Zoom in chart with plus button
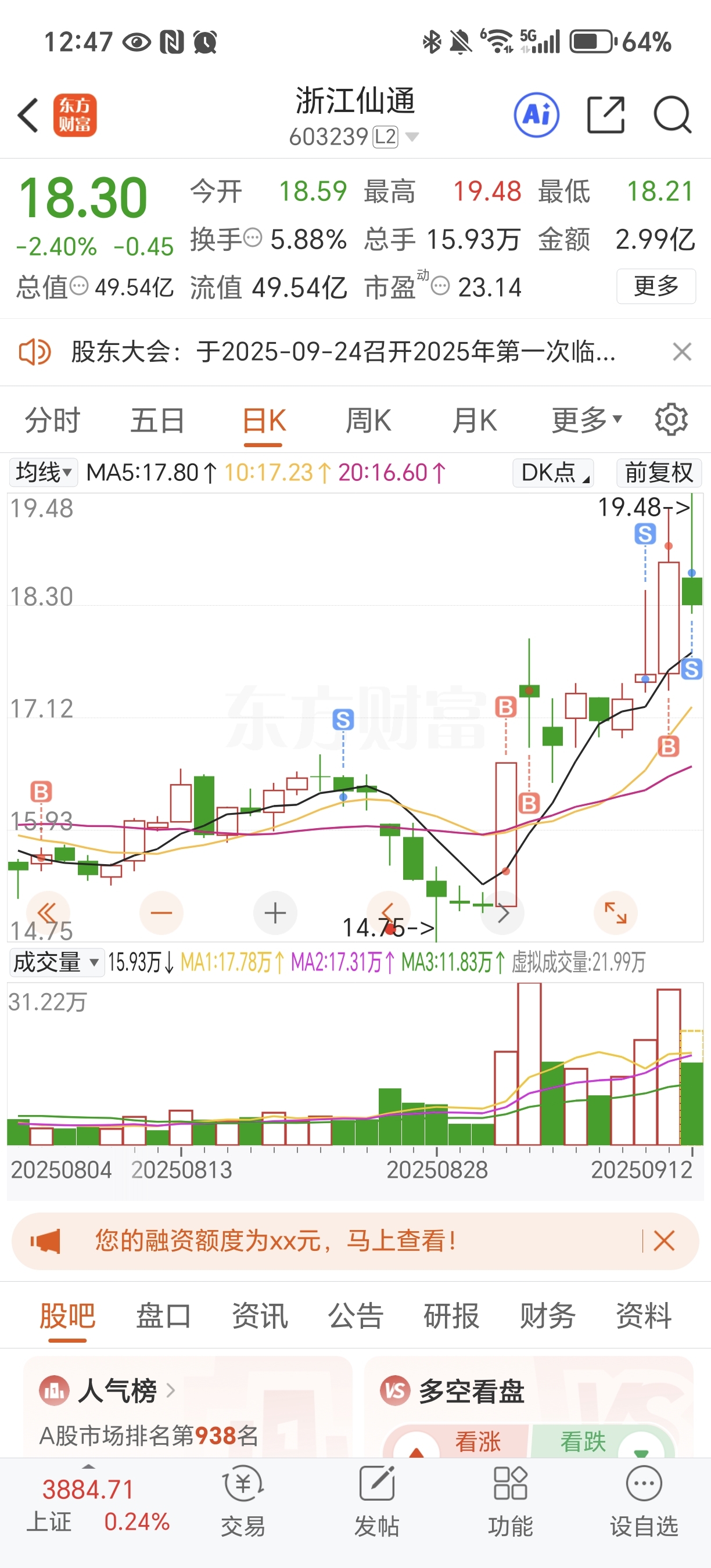 coord(275,912)
